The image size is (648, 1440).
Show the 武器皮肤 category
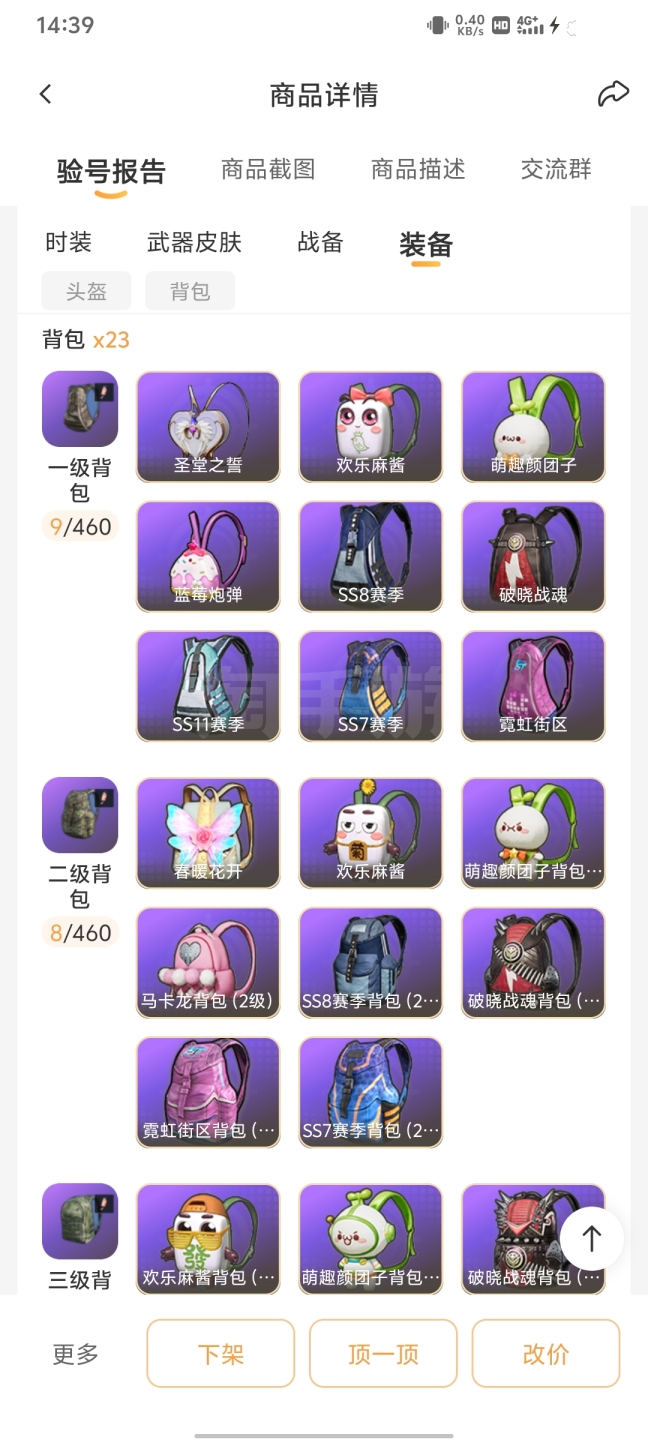194,242
